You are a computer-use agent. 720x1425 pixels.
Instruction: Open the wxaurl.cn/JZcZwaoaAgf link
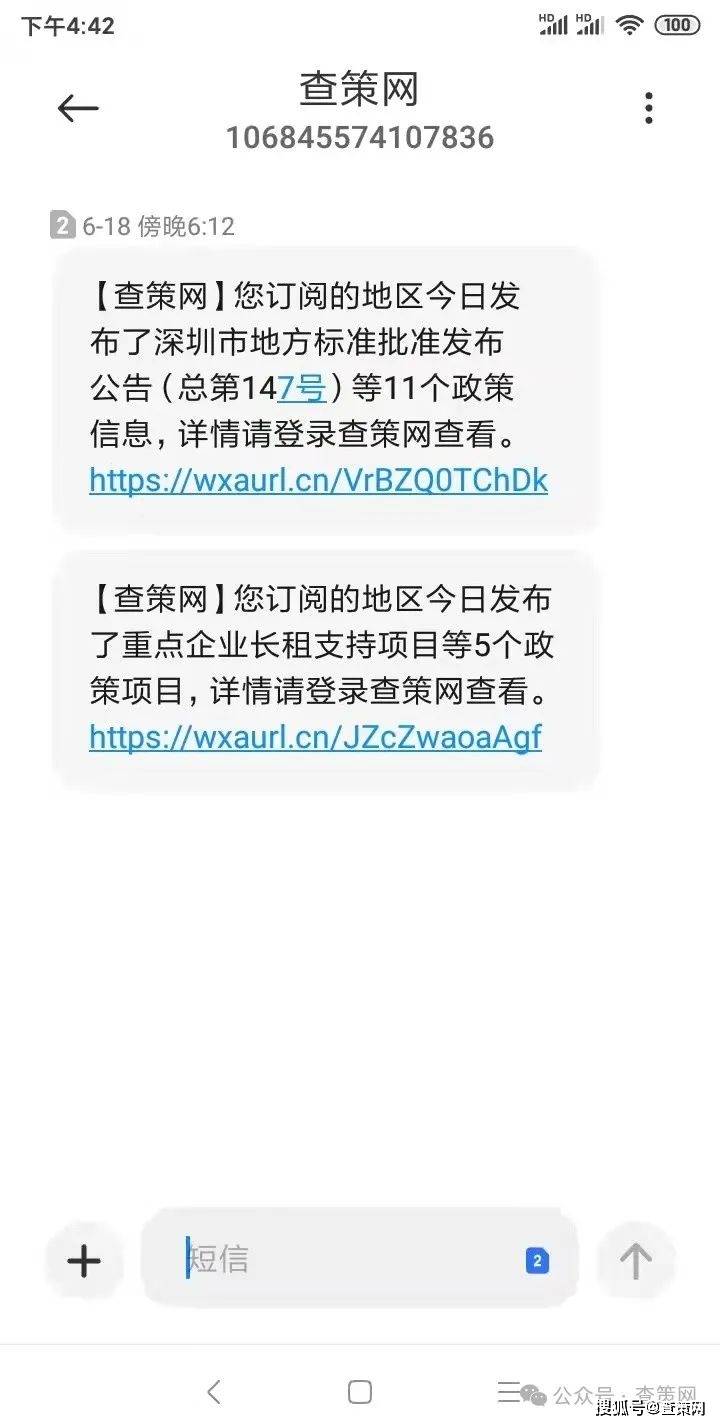tap(315, 738)
